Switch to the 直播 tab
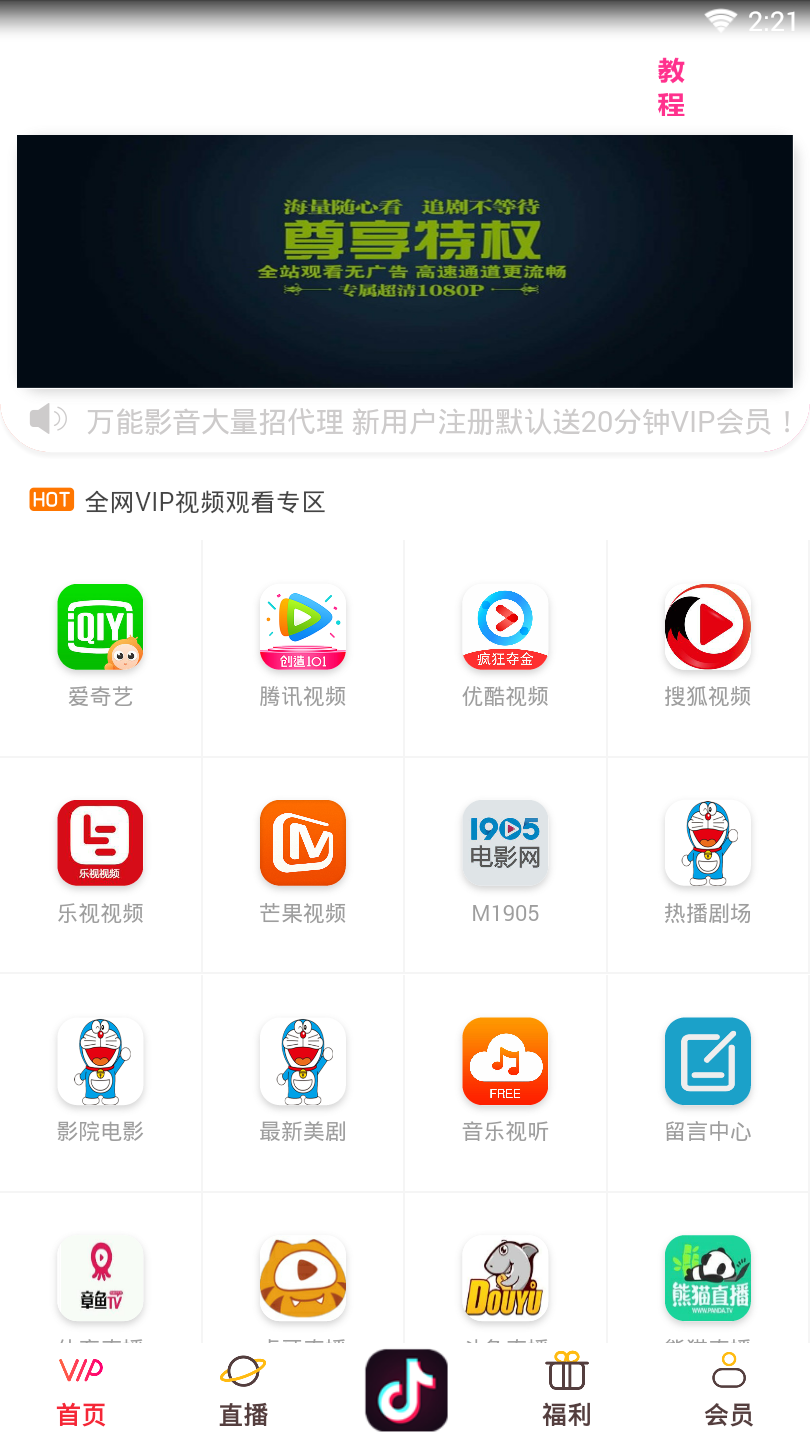This screenshot has height=1440, width=810. click(x=243, y=1390)
